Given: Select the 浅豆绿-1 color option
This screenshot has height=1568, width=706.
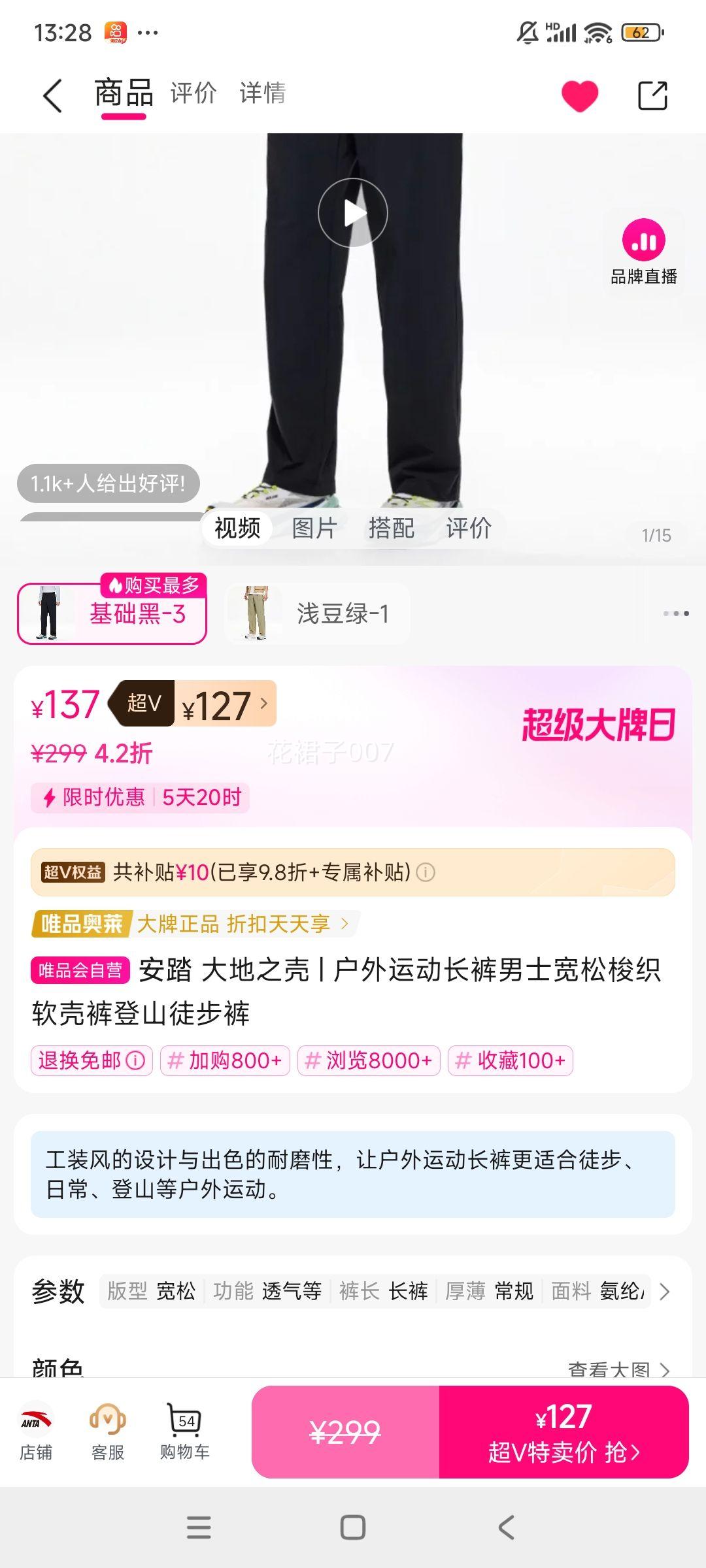Looking at the screenshot, I should pyautogui.click(x=318, y=613).
